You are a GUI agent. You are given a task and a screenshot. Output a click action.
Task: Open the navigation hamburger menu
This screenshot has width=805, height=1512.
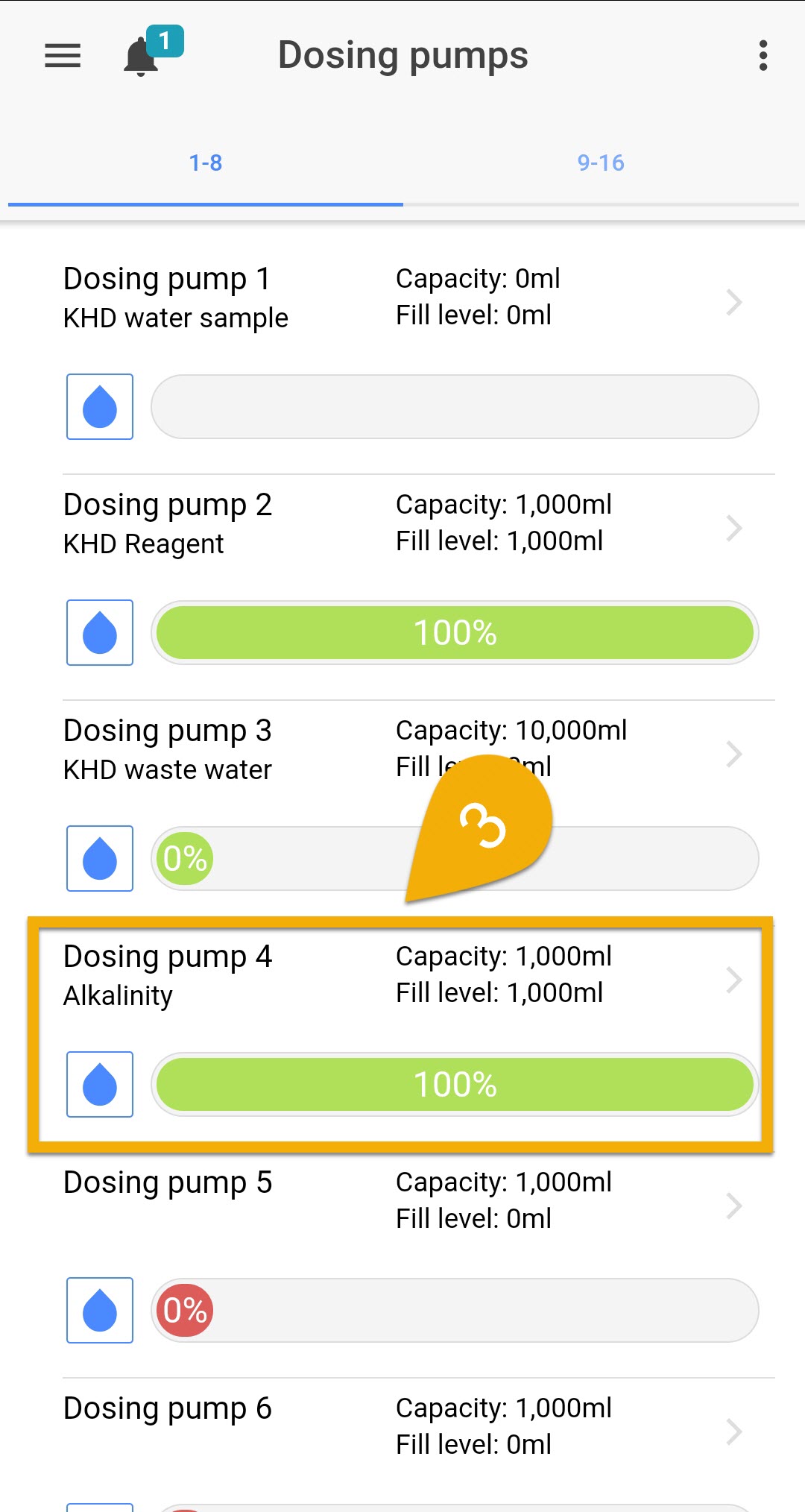(x=63, y=56)
